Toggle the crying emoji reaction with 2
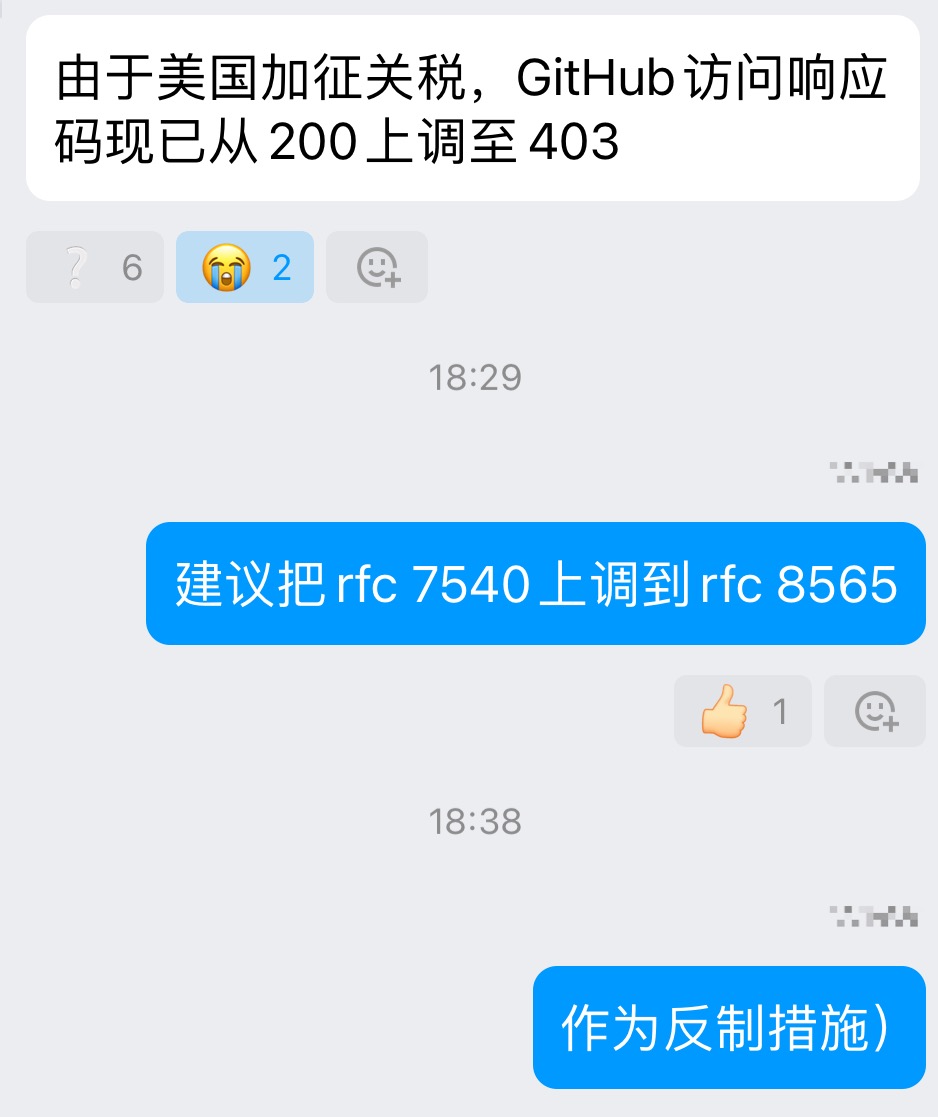 point(245,267)
